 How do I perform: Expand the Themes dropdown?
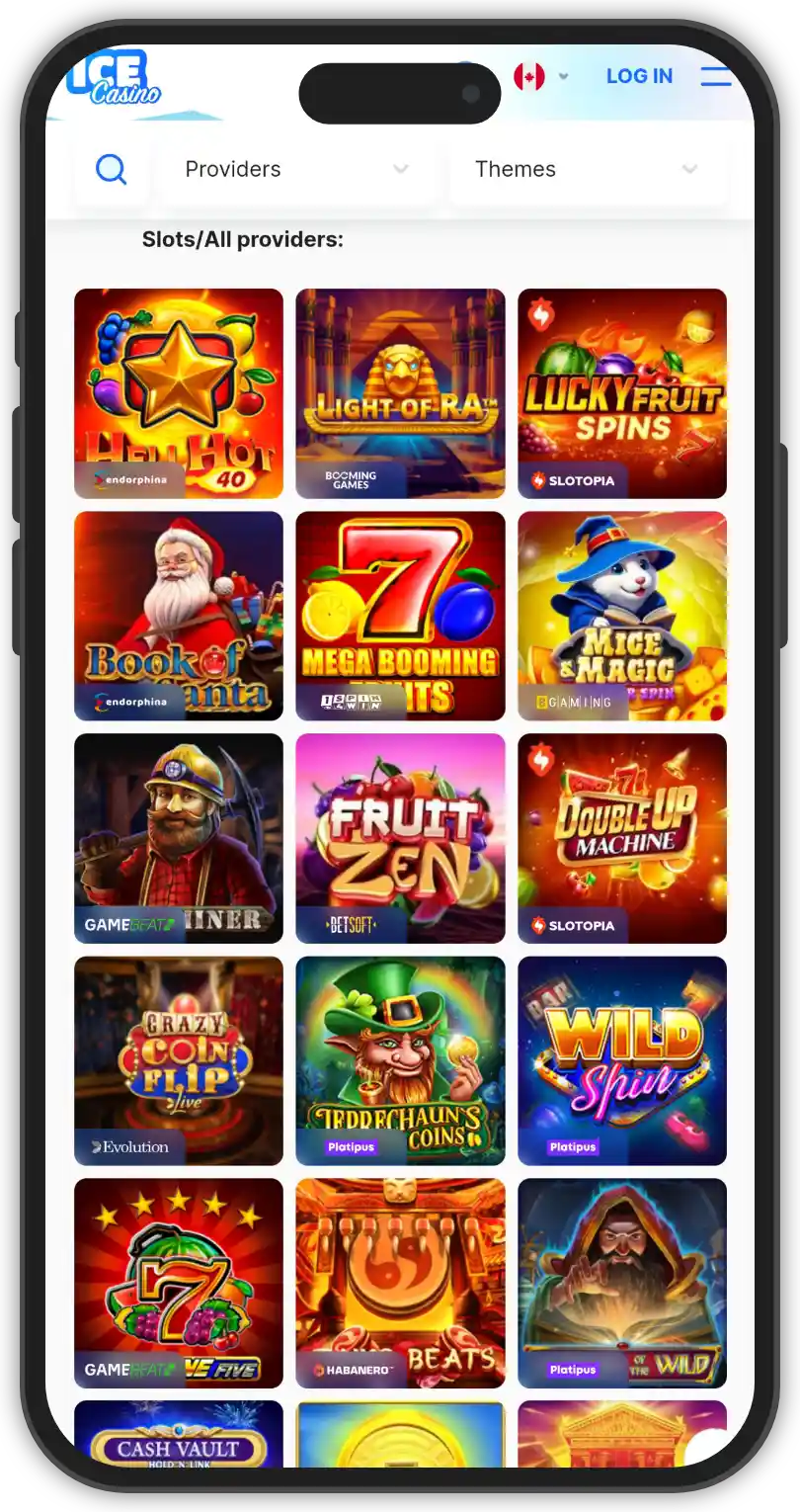click(x=588, y=170)
